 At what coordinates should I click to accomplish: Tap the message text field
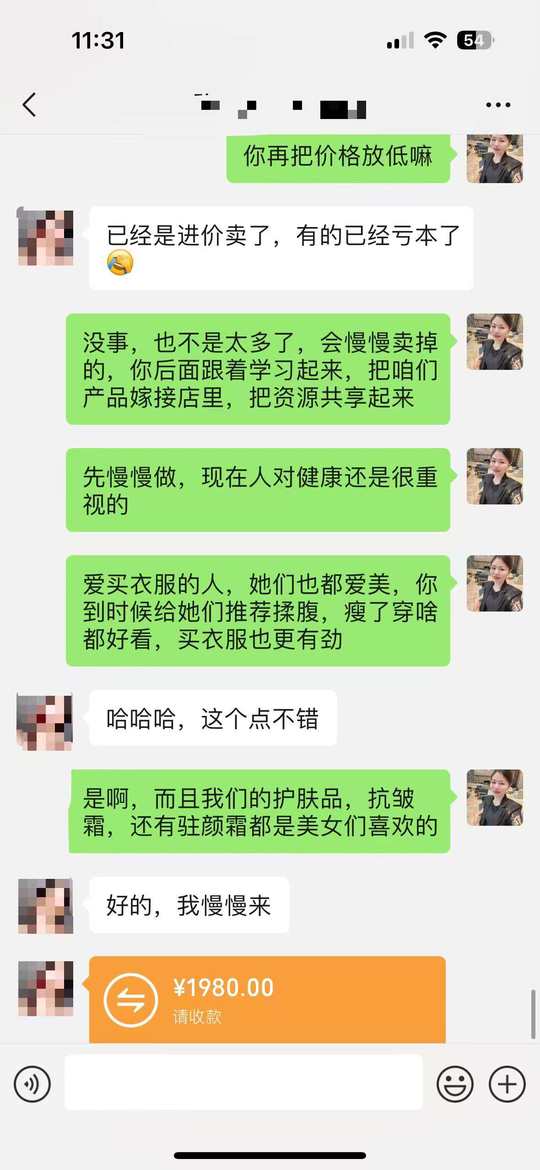(243, 1083)
